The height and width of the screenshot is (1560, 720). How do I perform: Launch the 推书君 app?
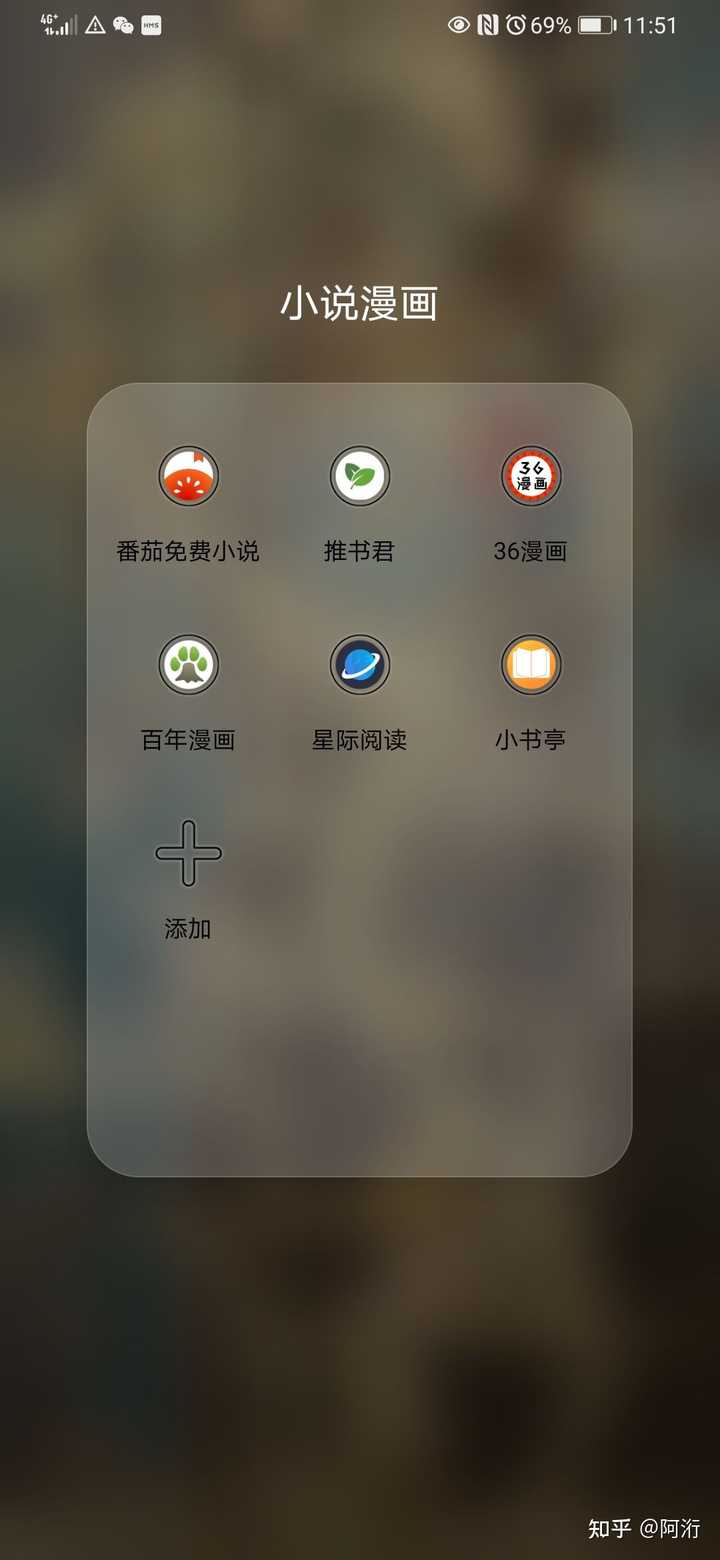360,476
